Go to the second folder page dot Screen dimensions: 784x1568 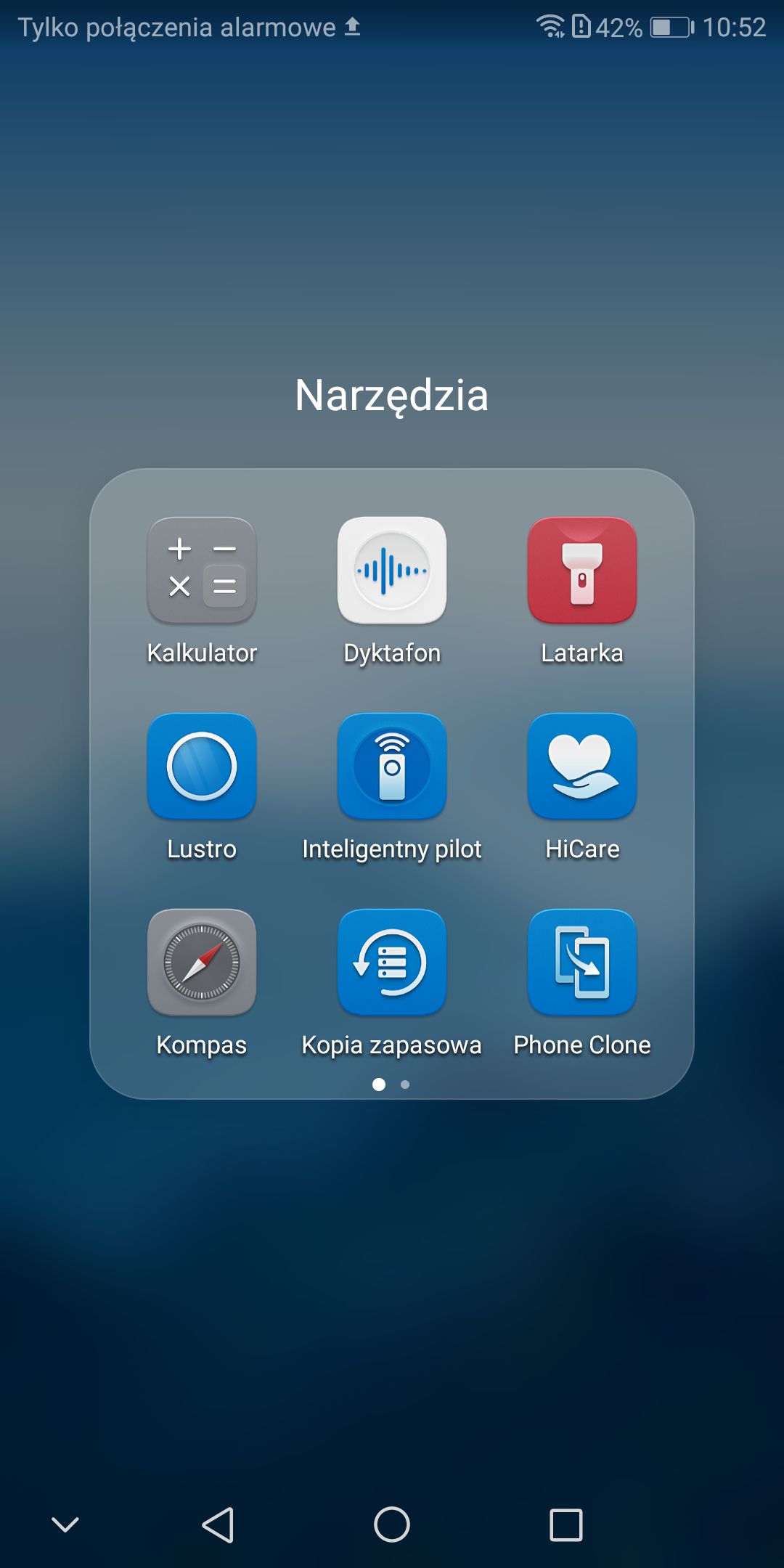point(405,1085)
